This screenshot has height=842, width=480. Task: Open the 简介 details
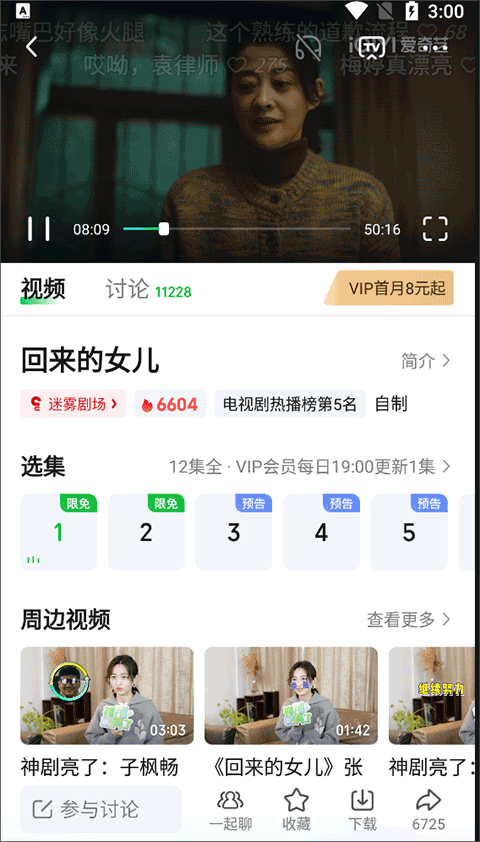425,361
